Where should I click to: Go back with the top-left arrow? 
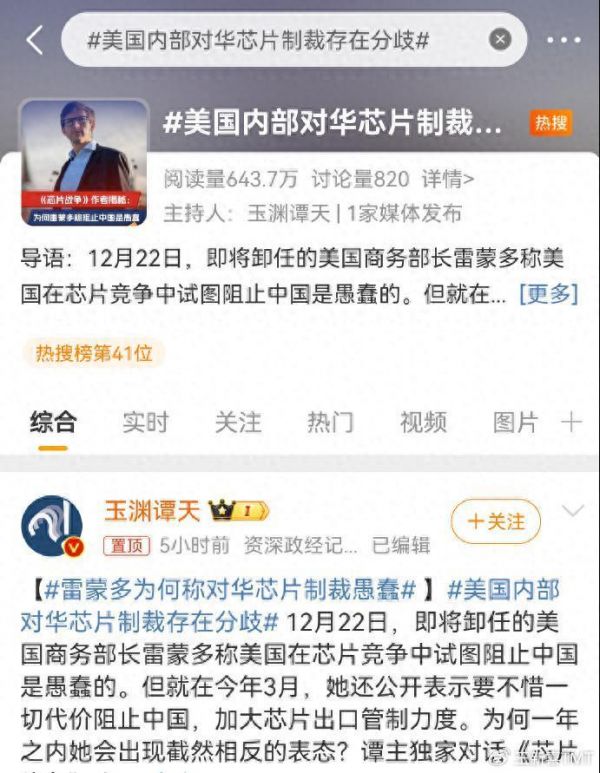pyautogui.click(x=34, y=40)
